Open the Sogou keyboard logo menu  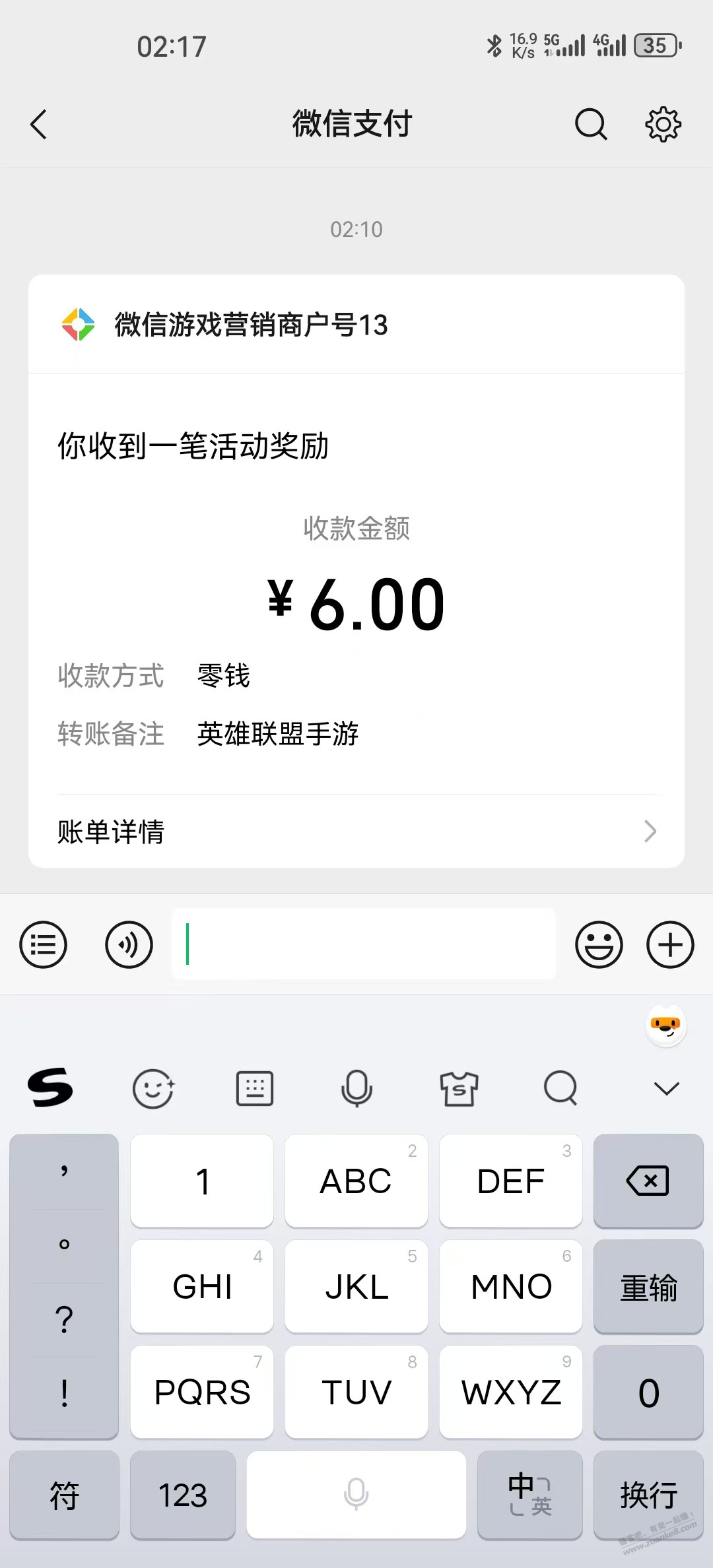coord(50,1088)
